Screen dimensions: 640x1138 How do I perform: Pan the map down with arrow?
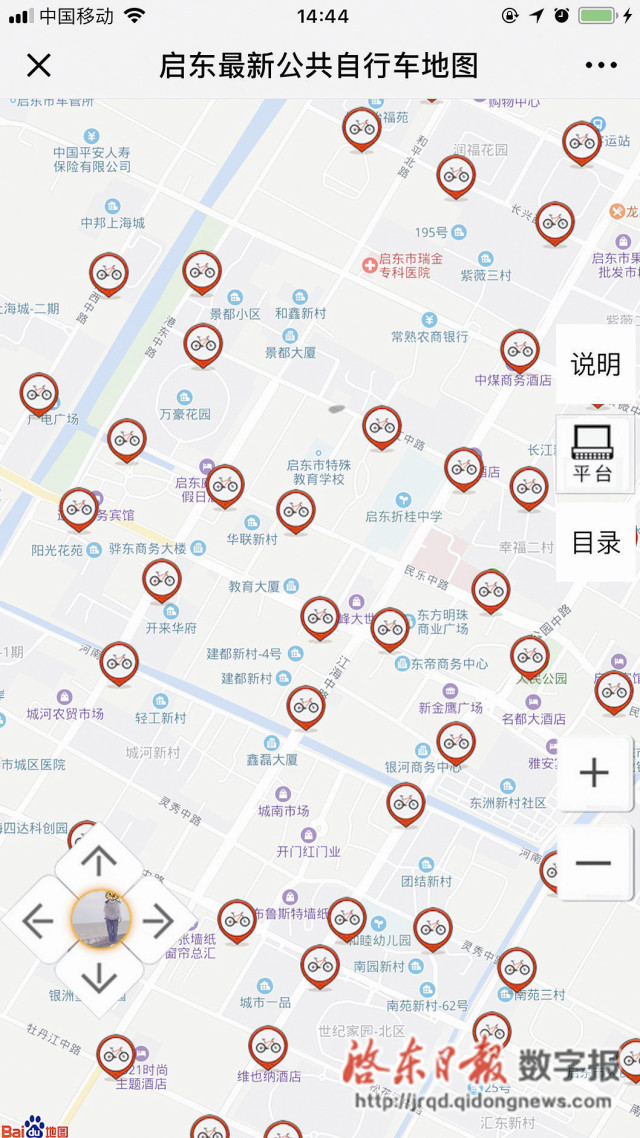click(x=98, y=980)
